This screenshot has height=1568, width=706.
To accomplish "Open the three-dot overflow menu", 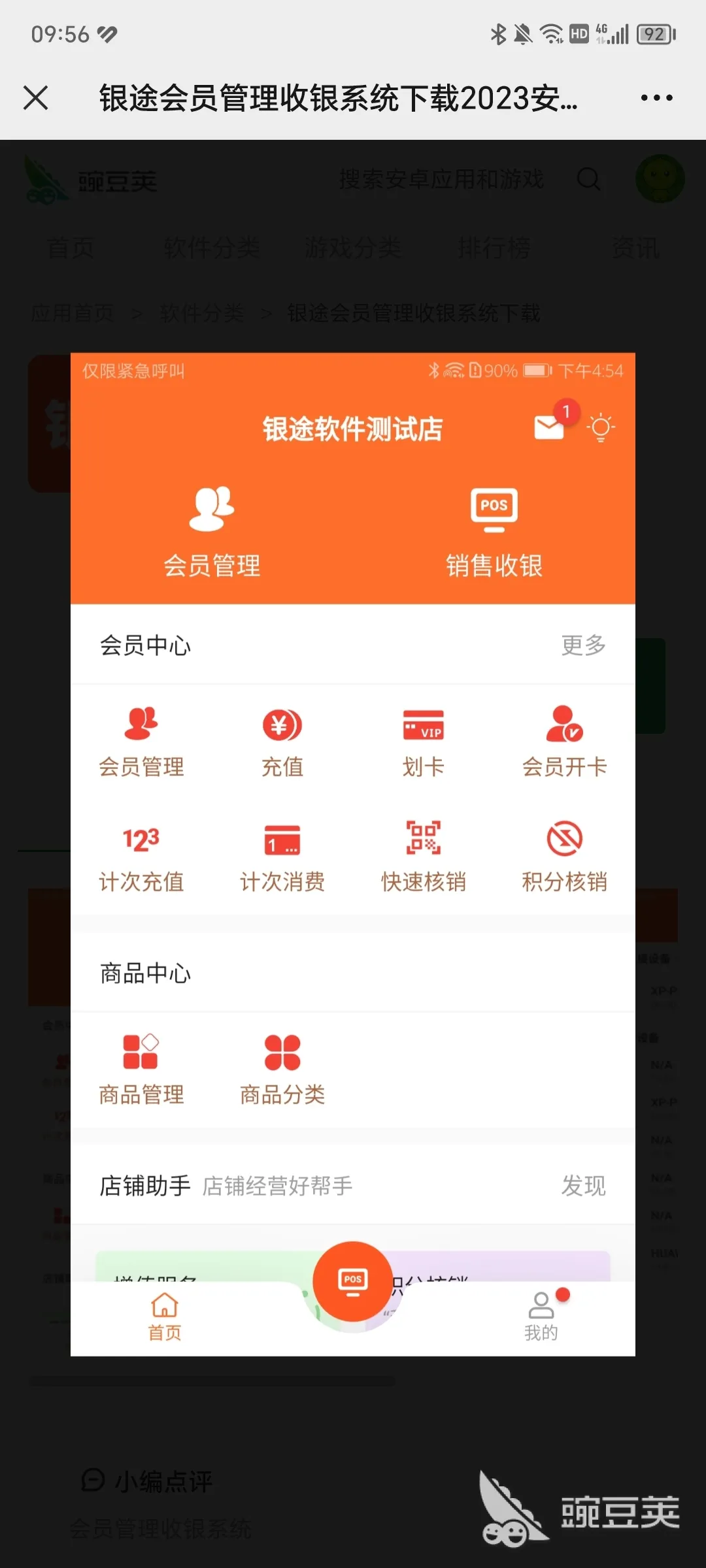I will (656, 98).
